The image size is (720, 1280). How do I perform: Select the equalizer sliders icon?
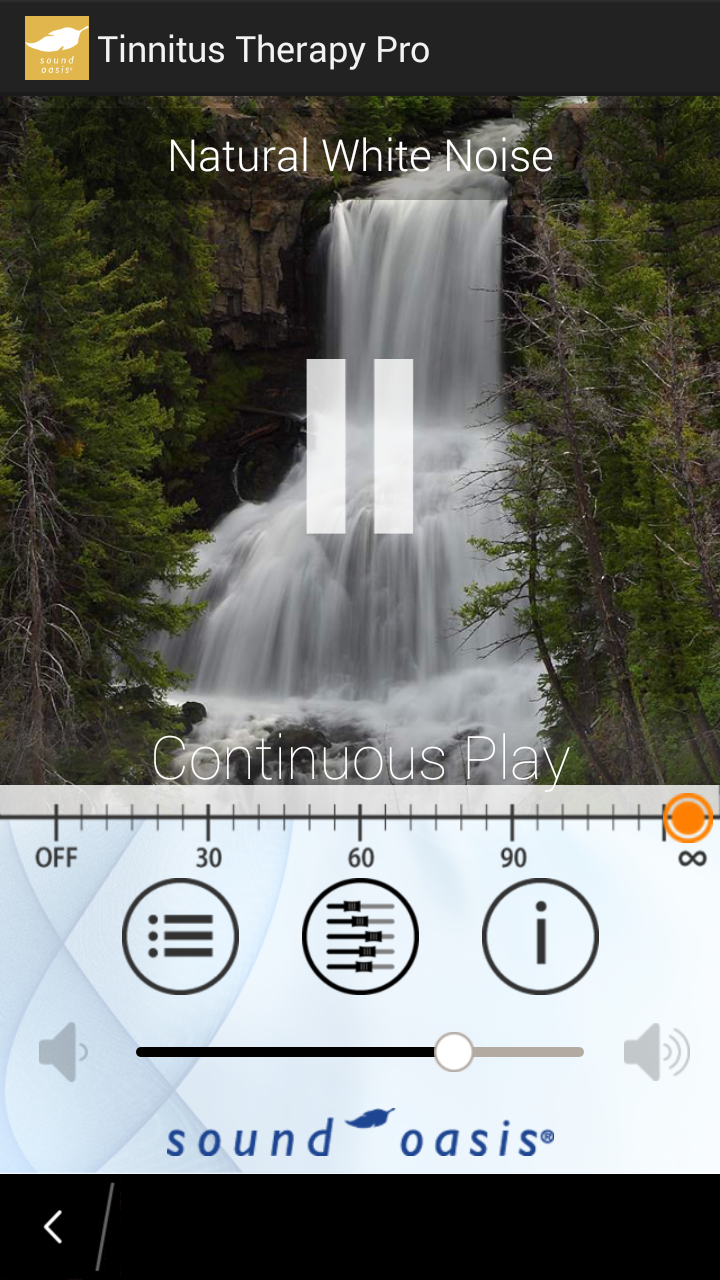pos(360,935)
